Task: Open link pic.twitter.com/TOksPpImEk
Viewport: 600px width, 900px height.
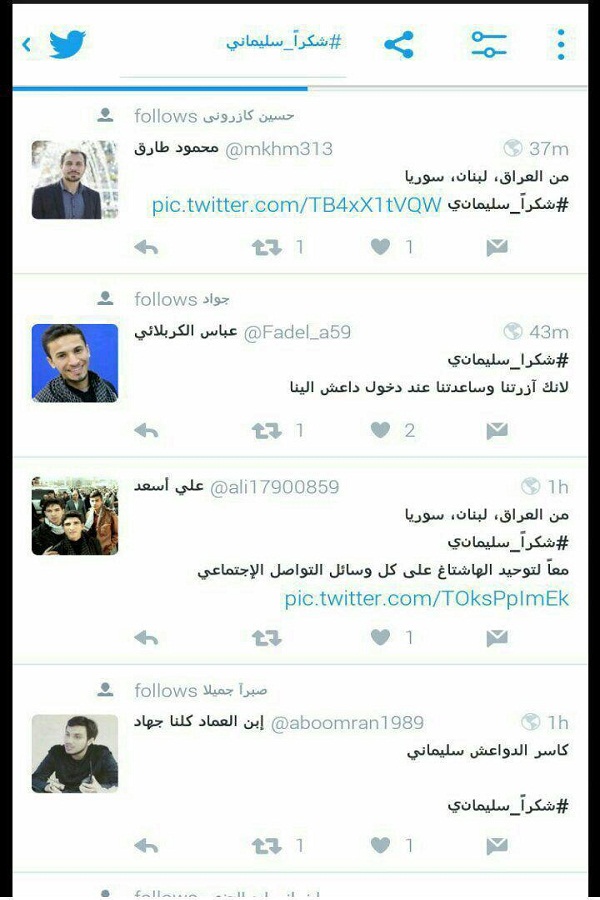Action: [426, 599]
